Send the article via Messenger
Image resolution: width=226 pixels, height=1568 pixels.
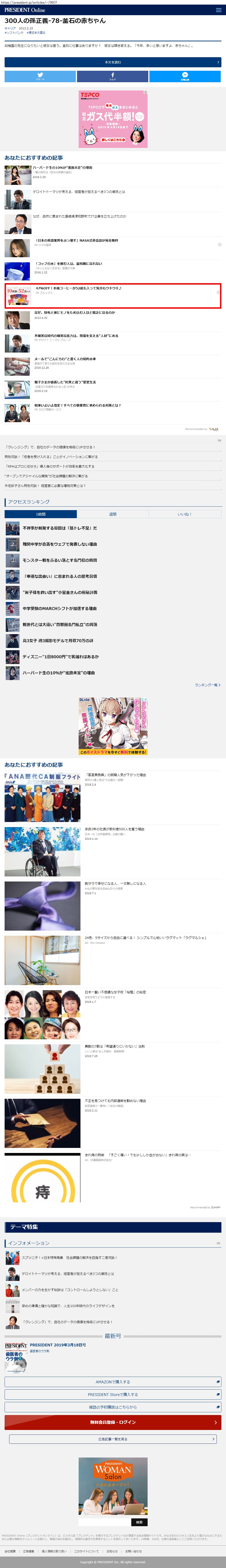click(x=185, y=76)
